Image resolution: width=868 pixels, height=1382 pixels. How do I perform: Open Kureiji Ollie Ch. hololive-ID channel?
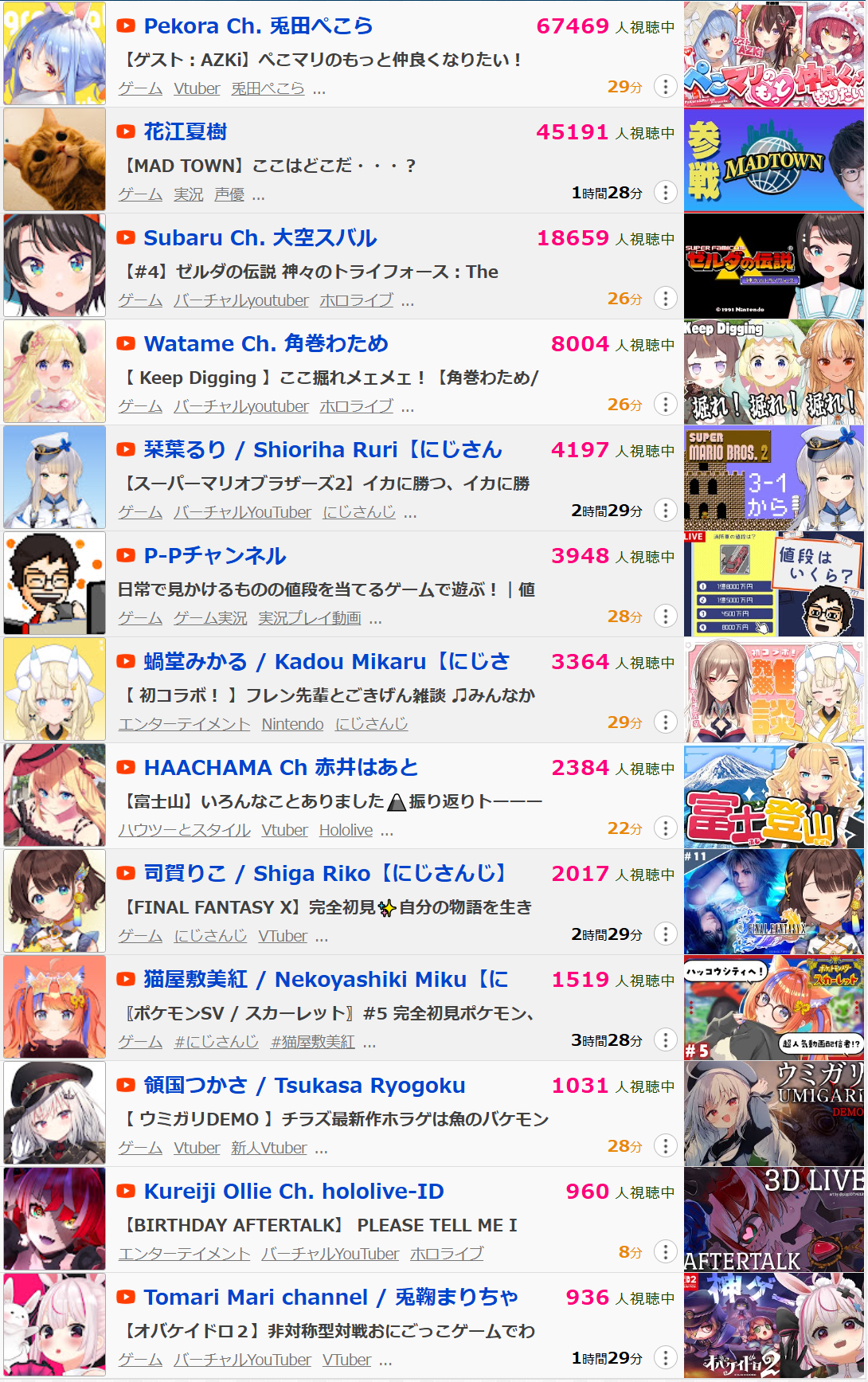point(293,1192)
